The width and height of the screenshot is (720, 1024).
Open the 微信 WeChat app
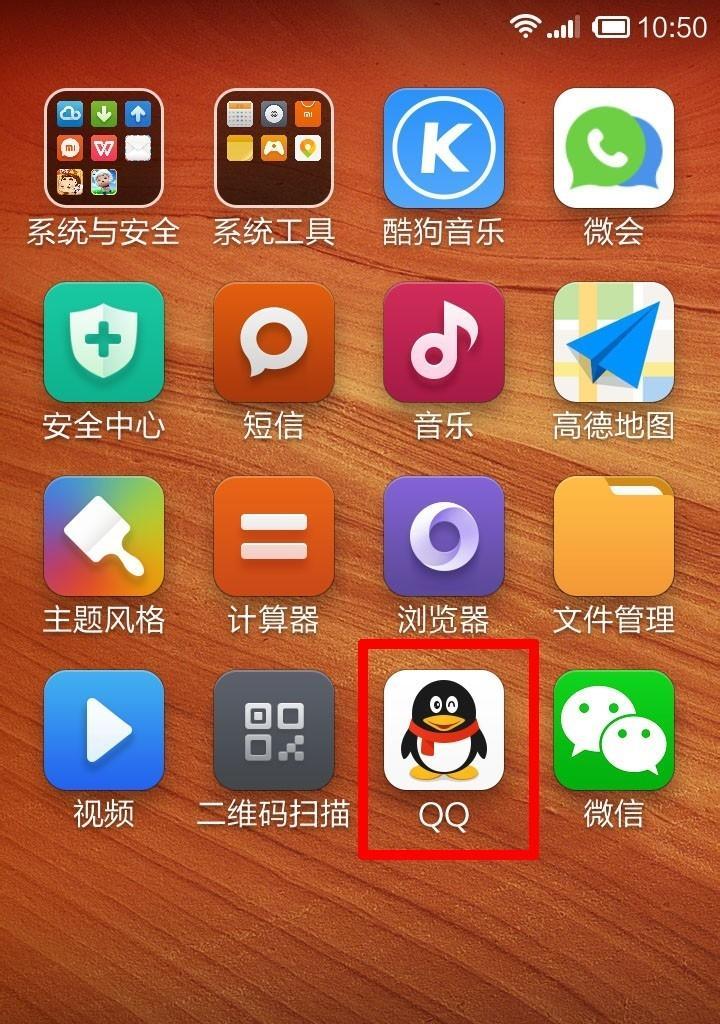(x=614, y=730)
